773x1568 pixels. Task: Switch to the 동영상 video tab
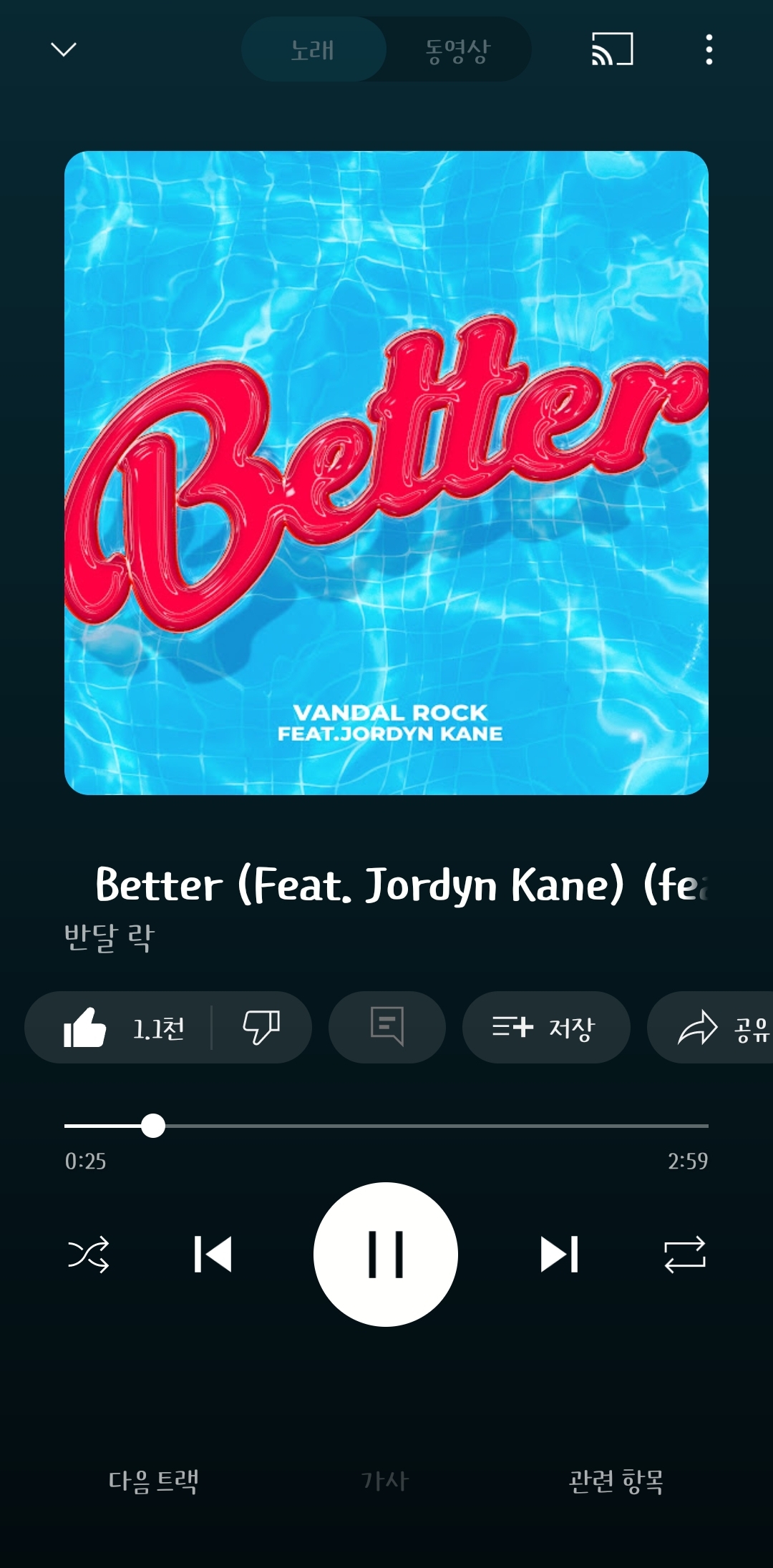458,50
